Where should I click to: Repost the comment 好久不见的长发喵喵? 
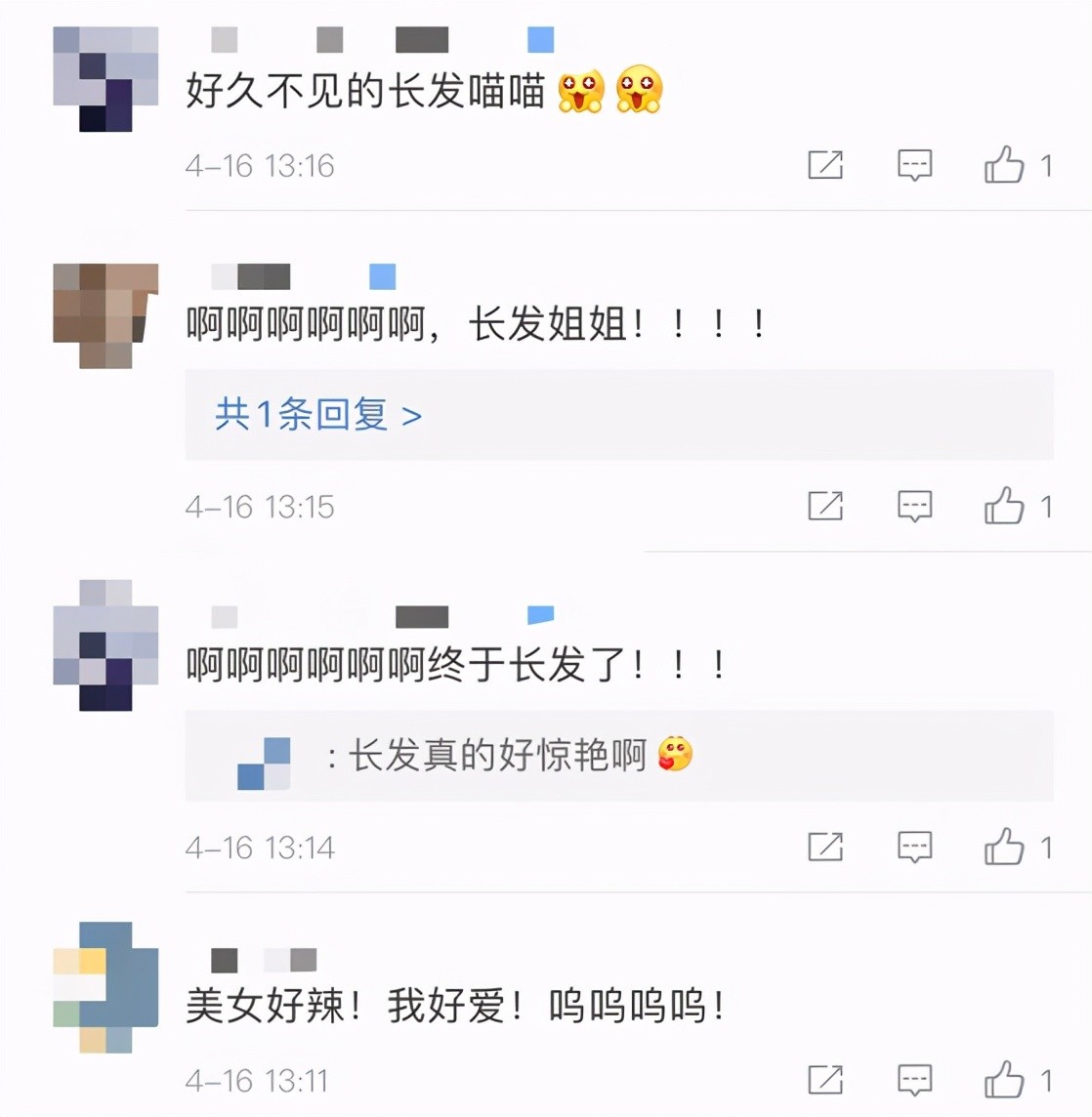point(825,165)
